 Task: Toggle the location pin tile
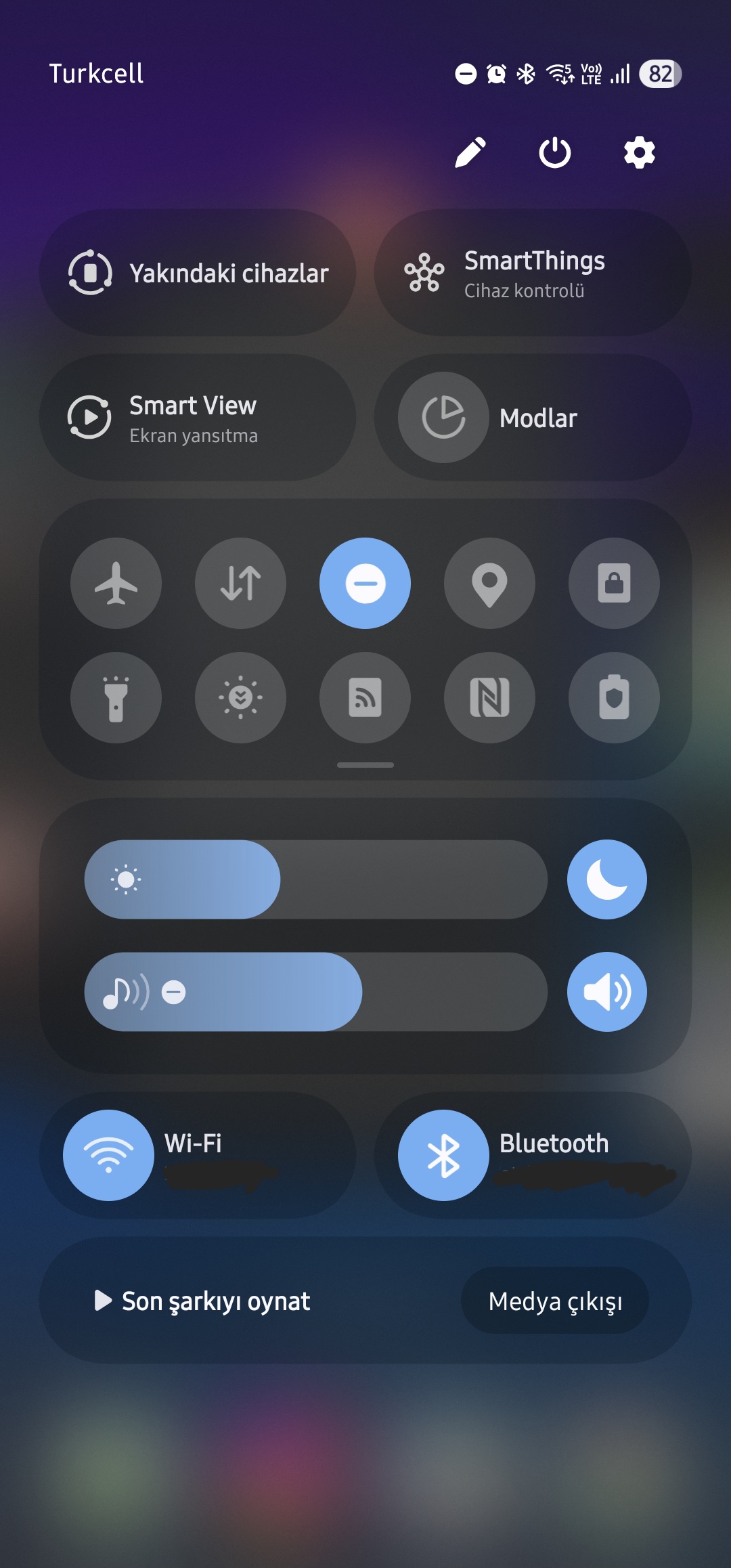(489, 583)
